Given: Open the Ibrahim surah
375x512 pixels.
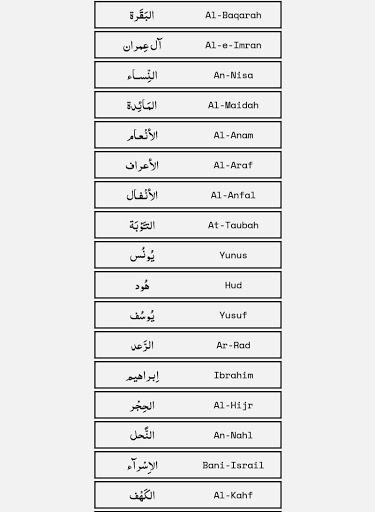Looking at the screenshot, I should 188,375.
